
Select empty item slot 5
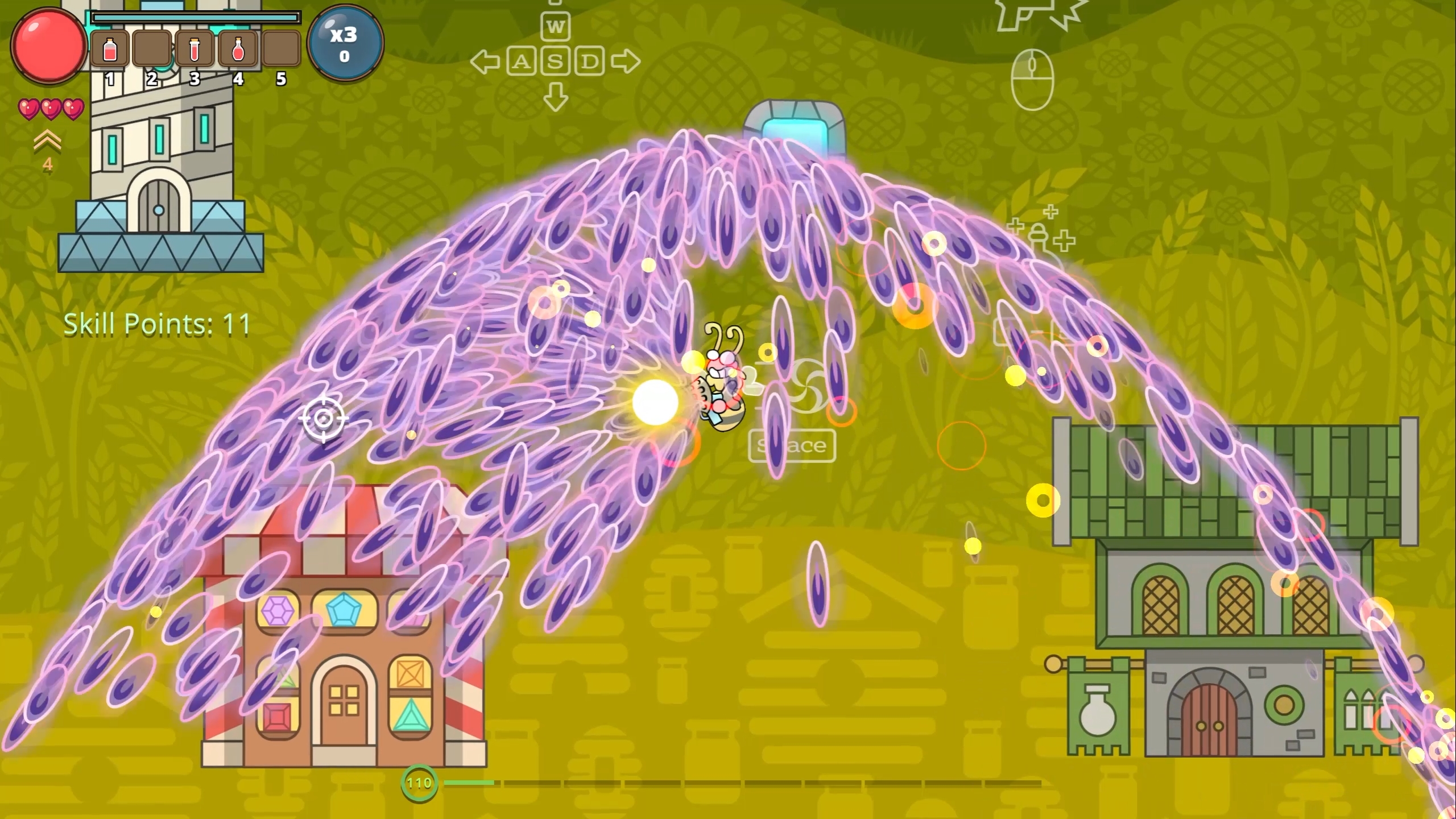[x=281, y=50]
